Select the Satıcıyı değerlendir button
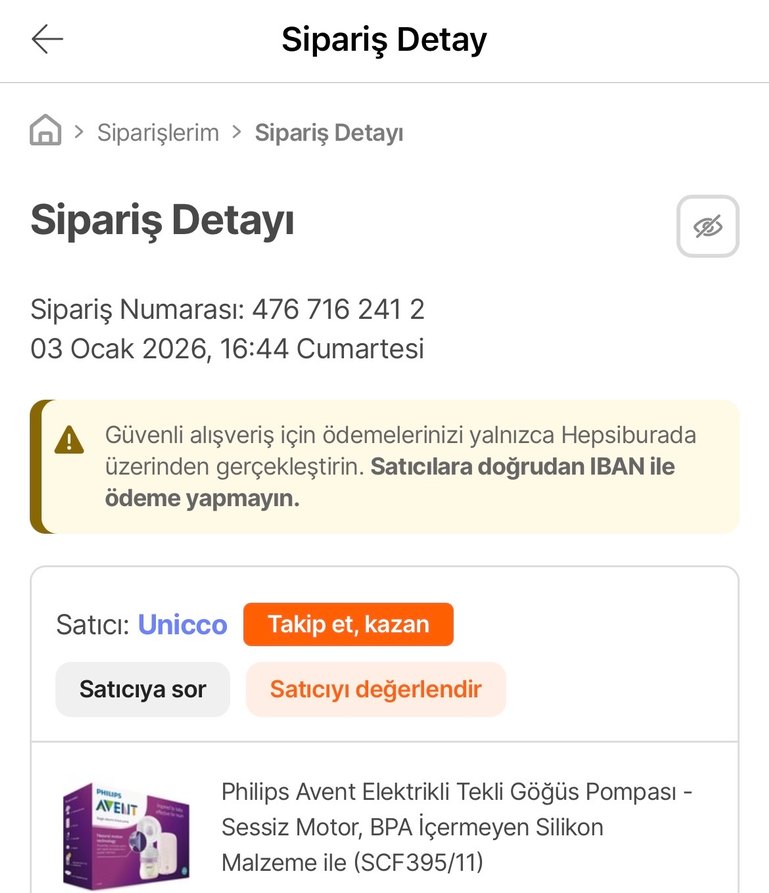The image size is (769, 893). pos(376,689)
